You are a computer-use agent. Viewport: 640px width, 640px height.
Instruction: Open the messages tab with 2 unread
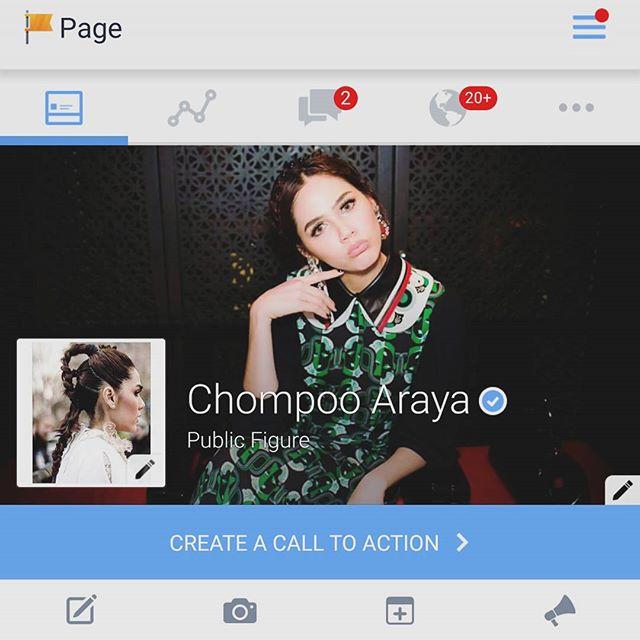(320, 108)
